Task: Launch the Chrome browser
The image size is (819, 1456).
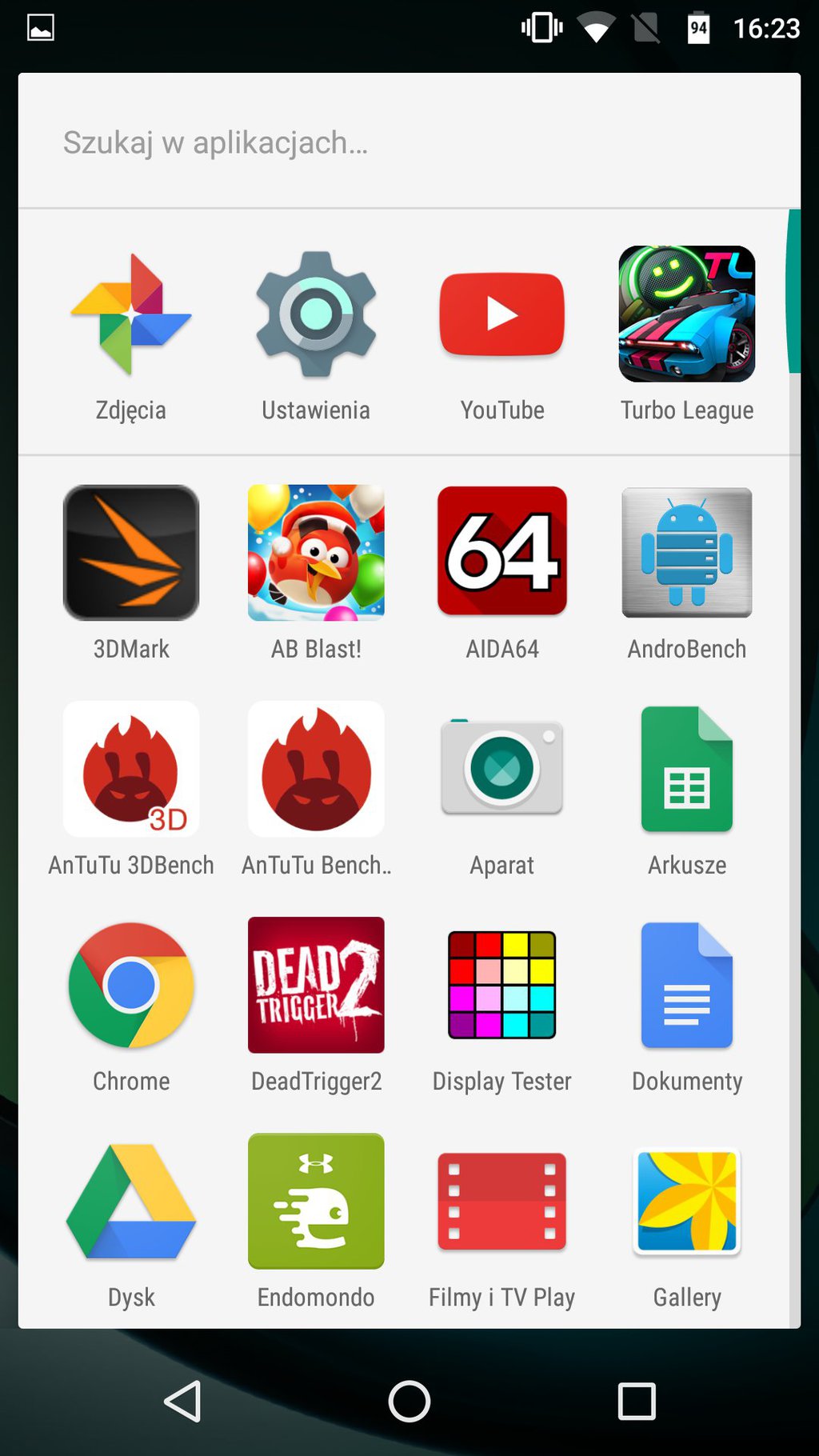Action: (x=131, y=985)
